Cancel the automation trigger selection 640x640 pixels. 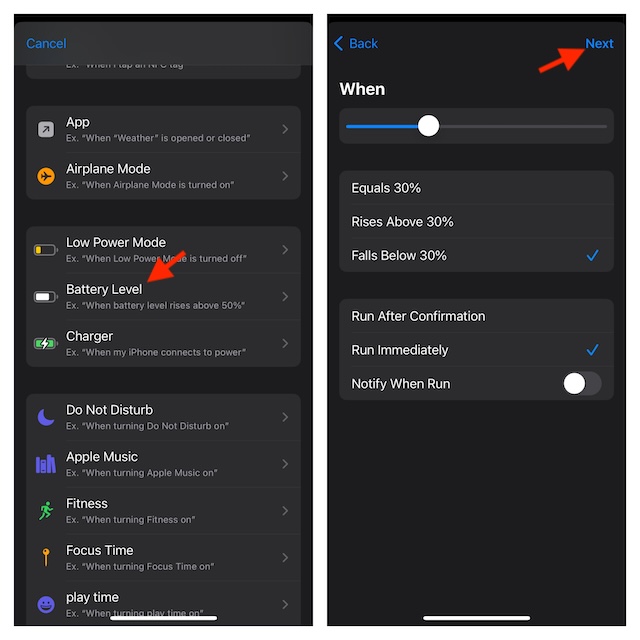pyautogui.click(x=46, y=43)
